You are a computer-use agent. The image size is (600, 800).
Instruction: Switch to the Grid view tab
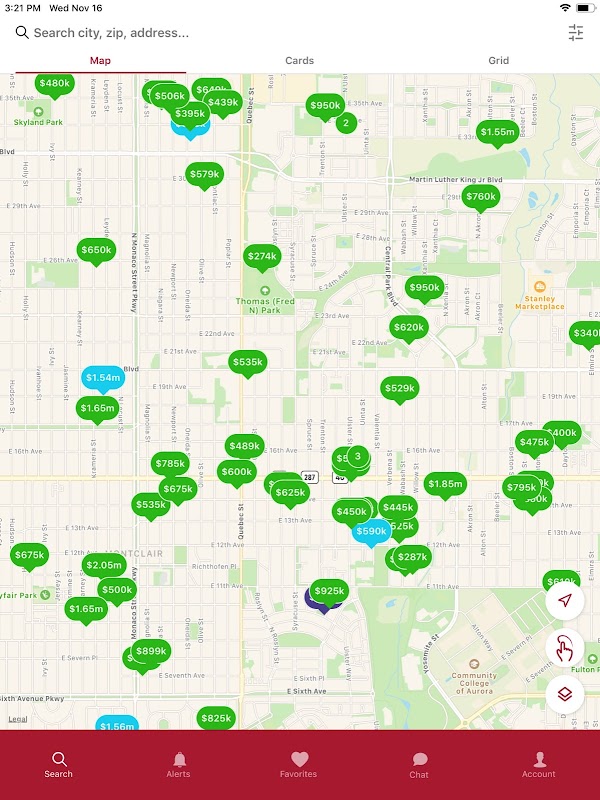coord(498,60)
